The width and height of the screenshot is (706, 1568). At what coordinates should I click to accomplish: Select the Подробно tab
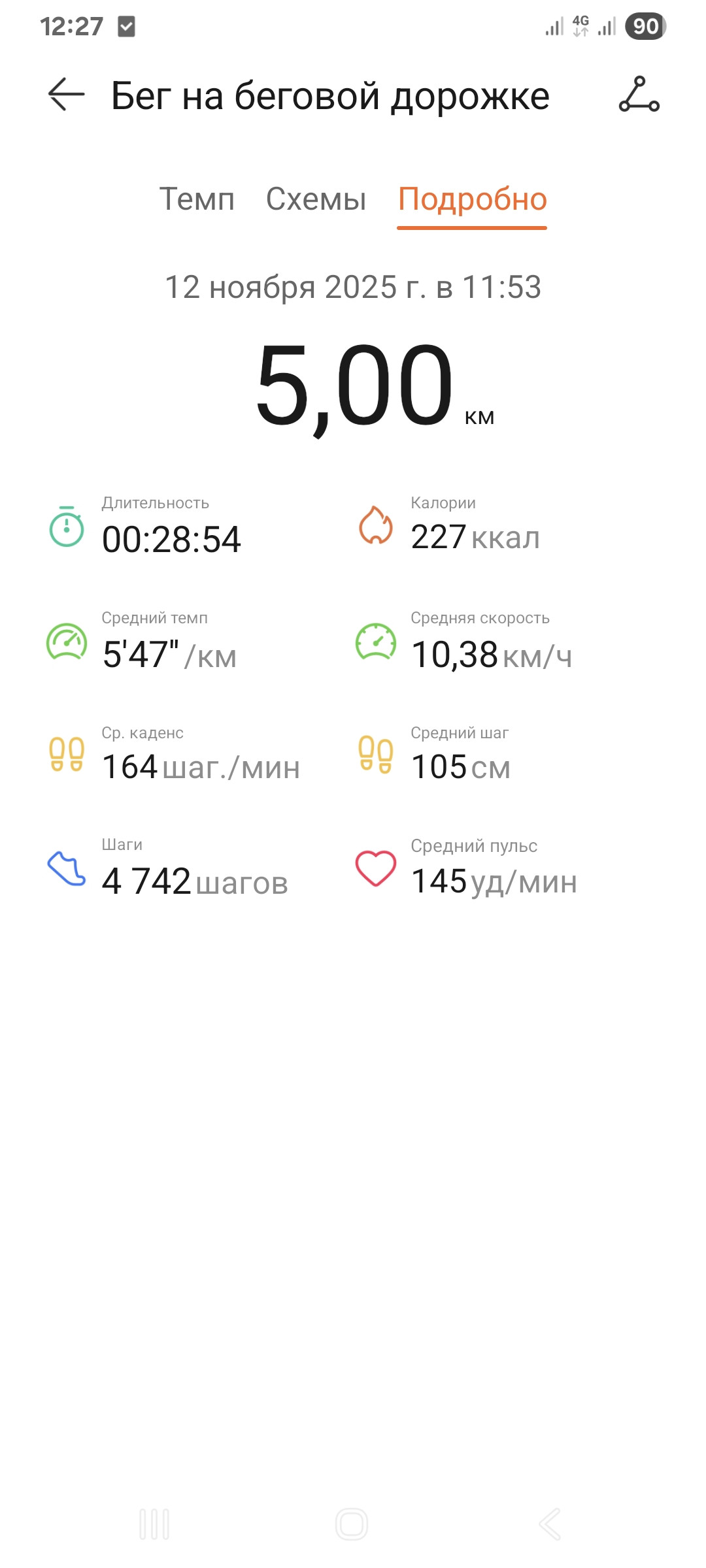pyautogui.click(x=472, y=199)
